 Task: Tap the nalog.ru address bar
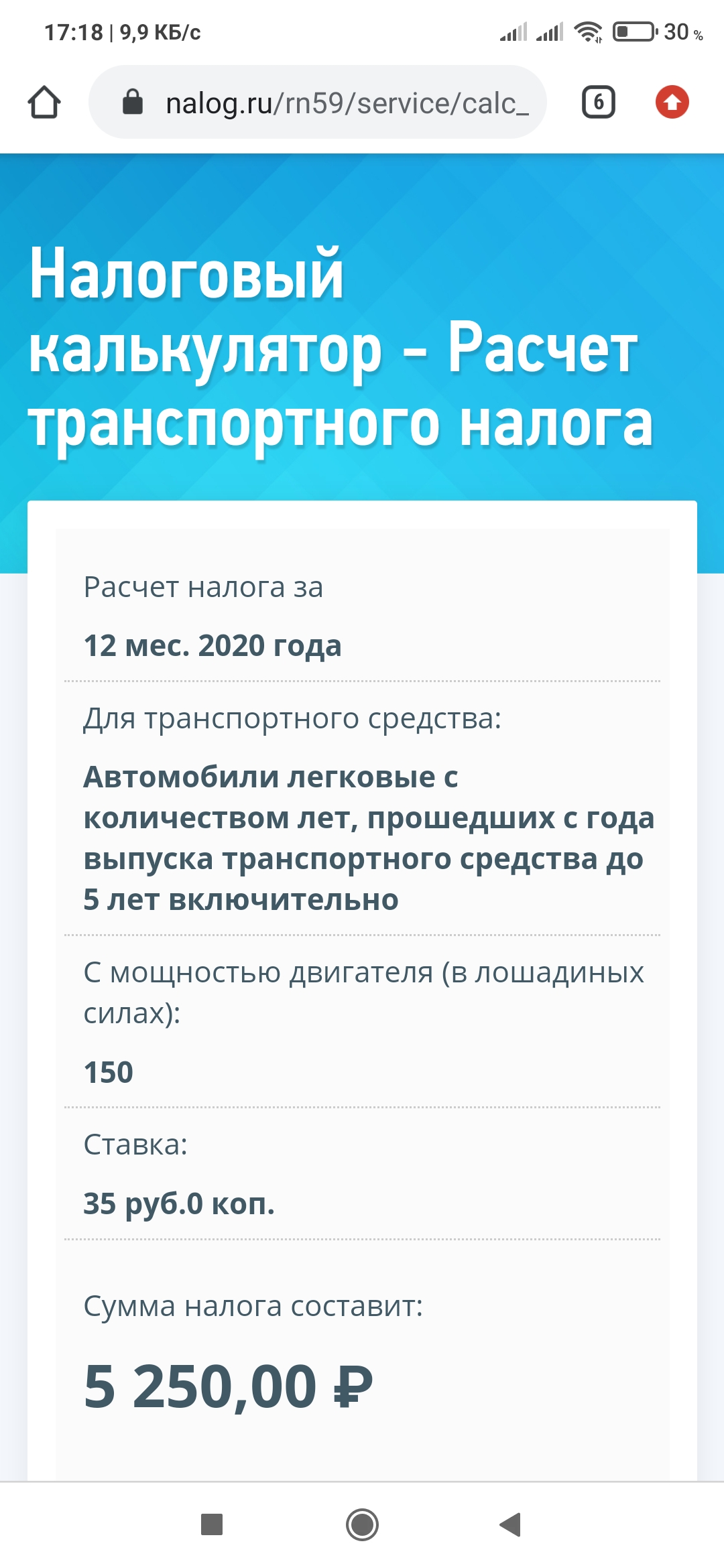[x=318, y=103]
